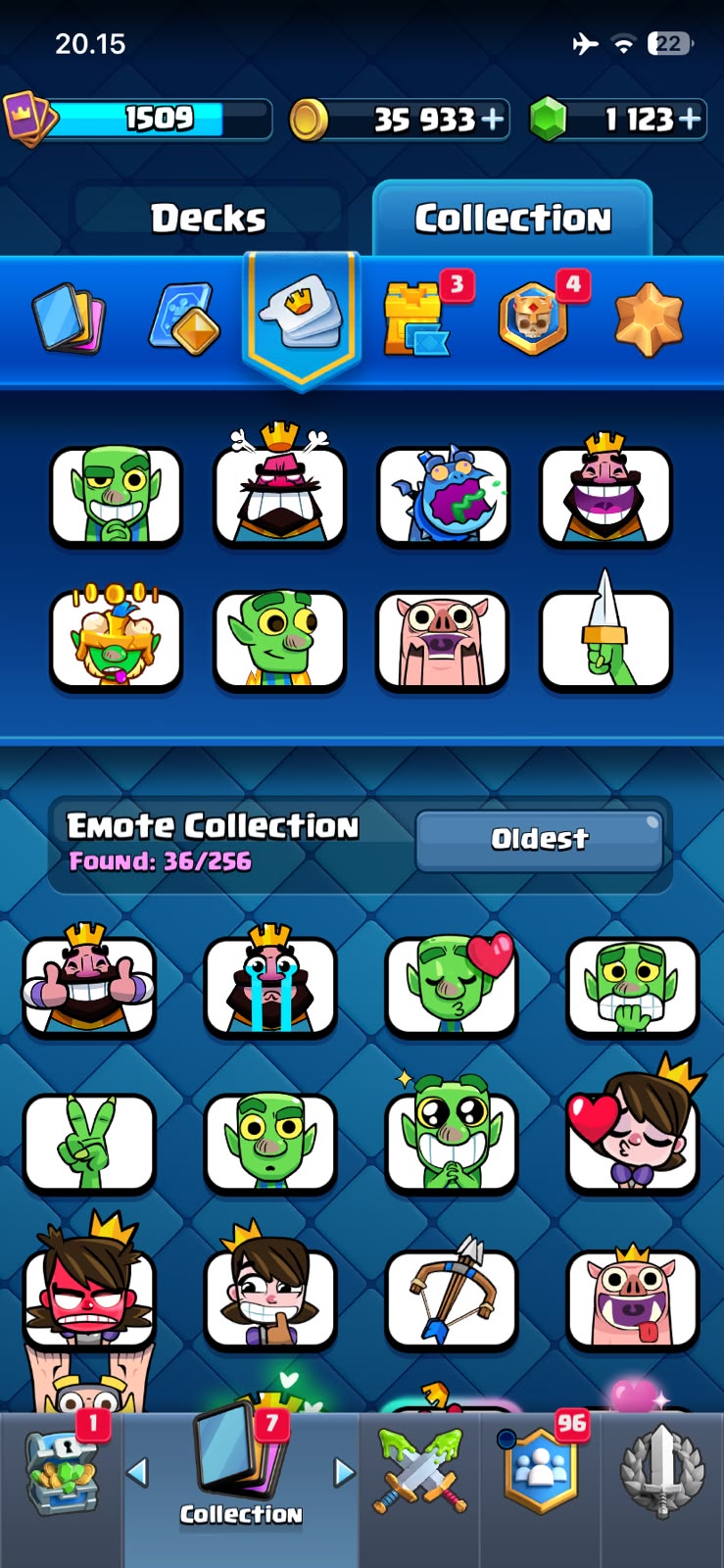Open the banners sub-tab with badge 4
724x1568 pixels.
click(534, 318)
